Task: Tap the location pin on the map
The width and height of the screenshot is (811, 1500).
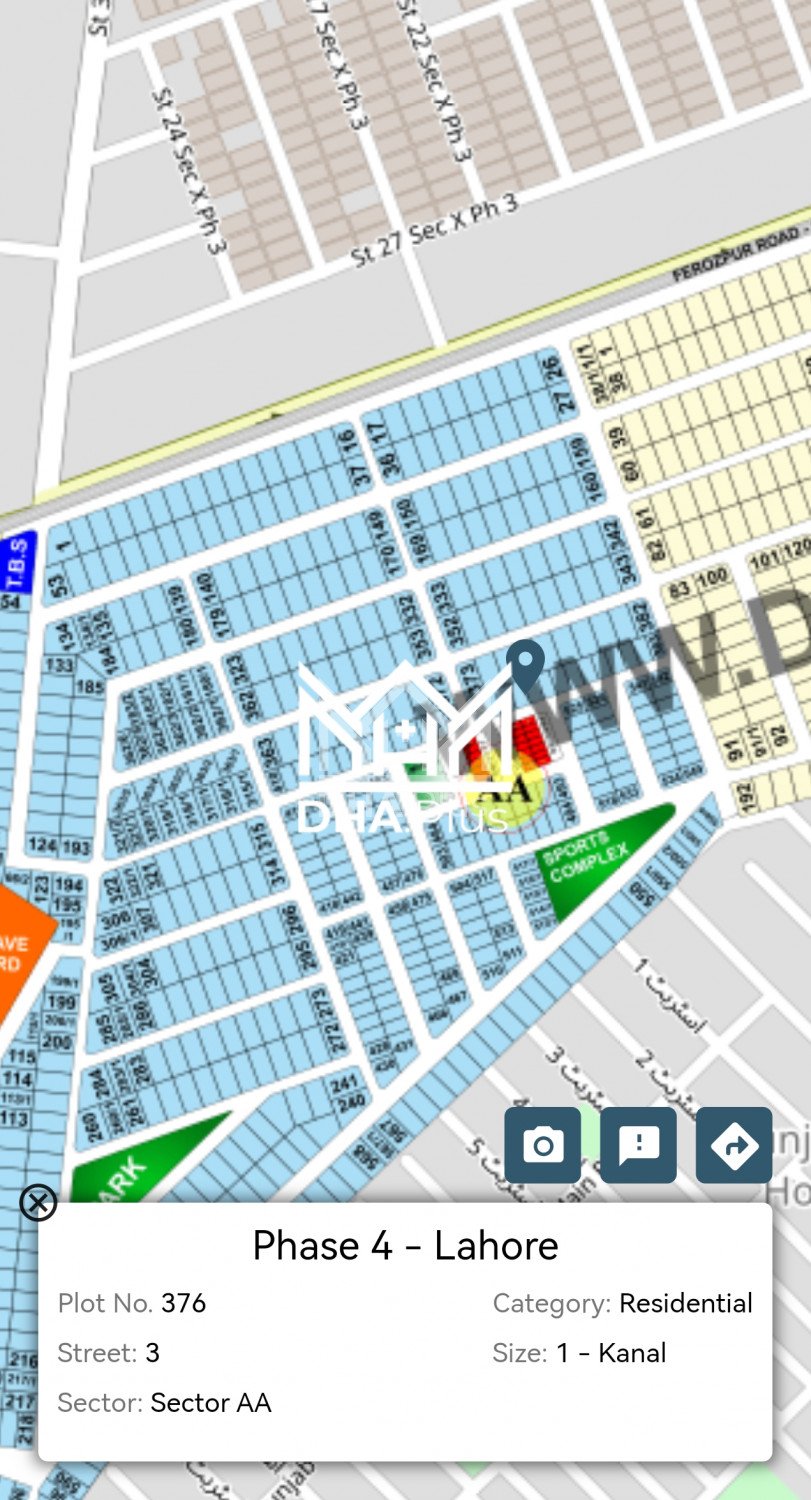Action: click(x=525, y=663)
